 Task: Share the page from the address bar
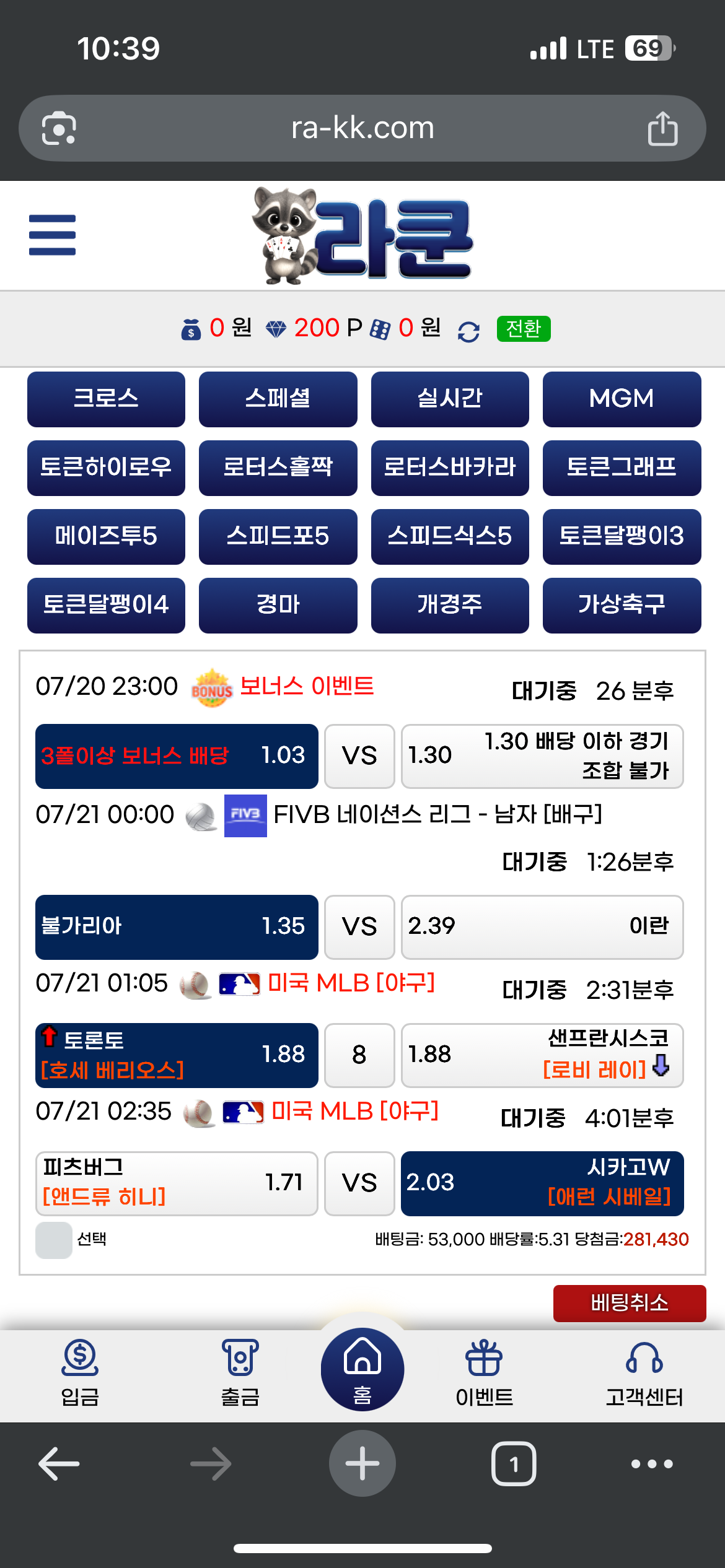(x=662, y=128)
